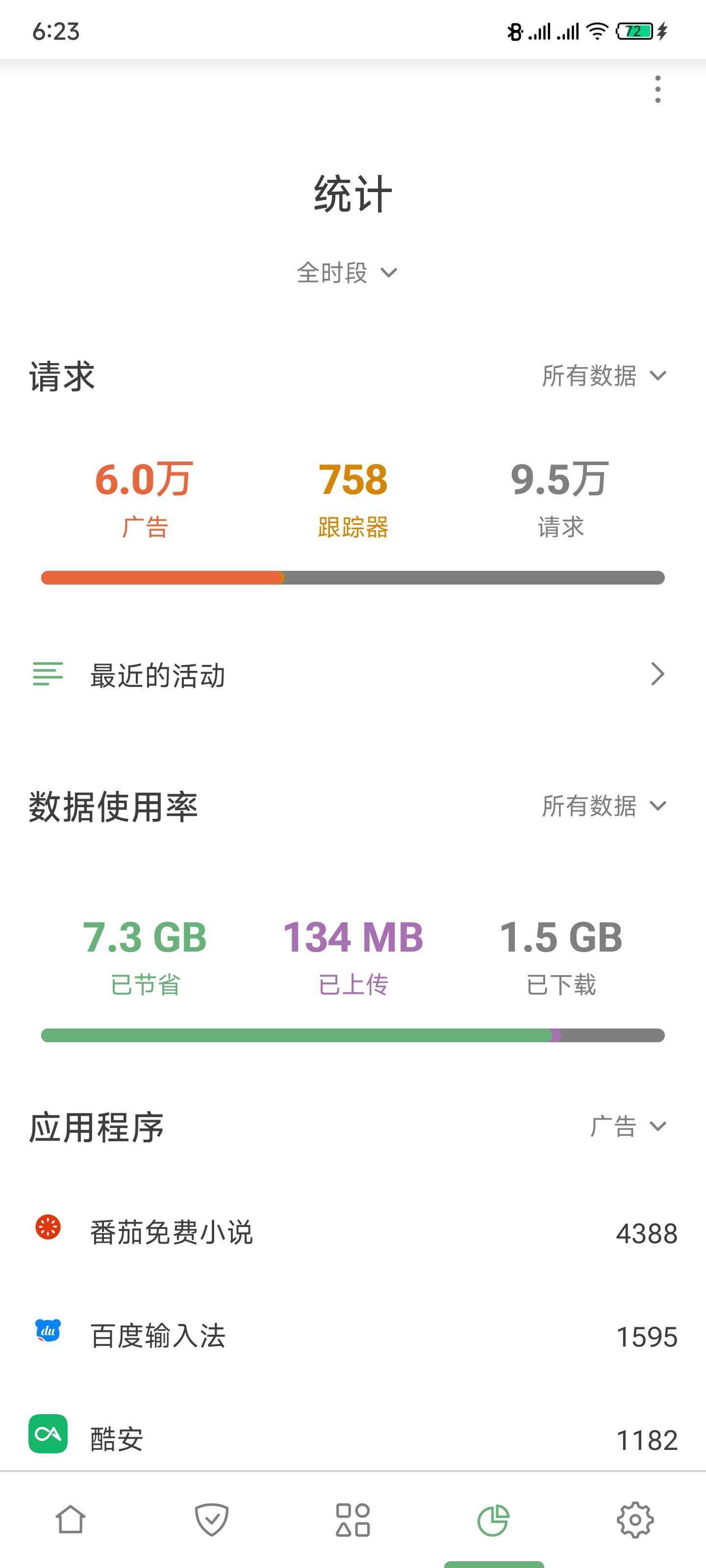This screenshot has width=706, height=1568.
Task: Open the settings gear tab
Action: coord(635,1519)
